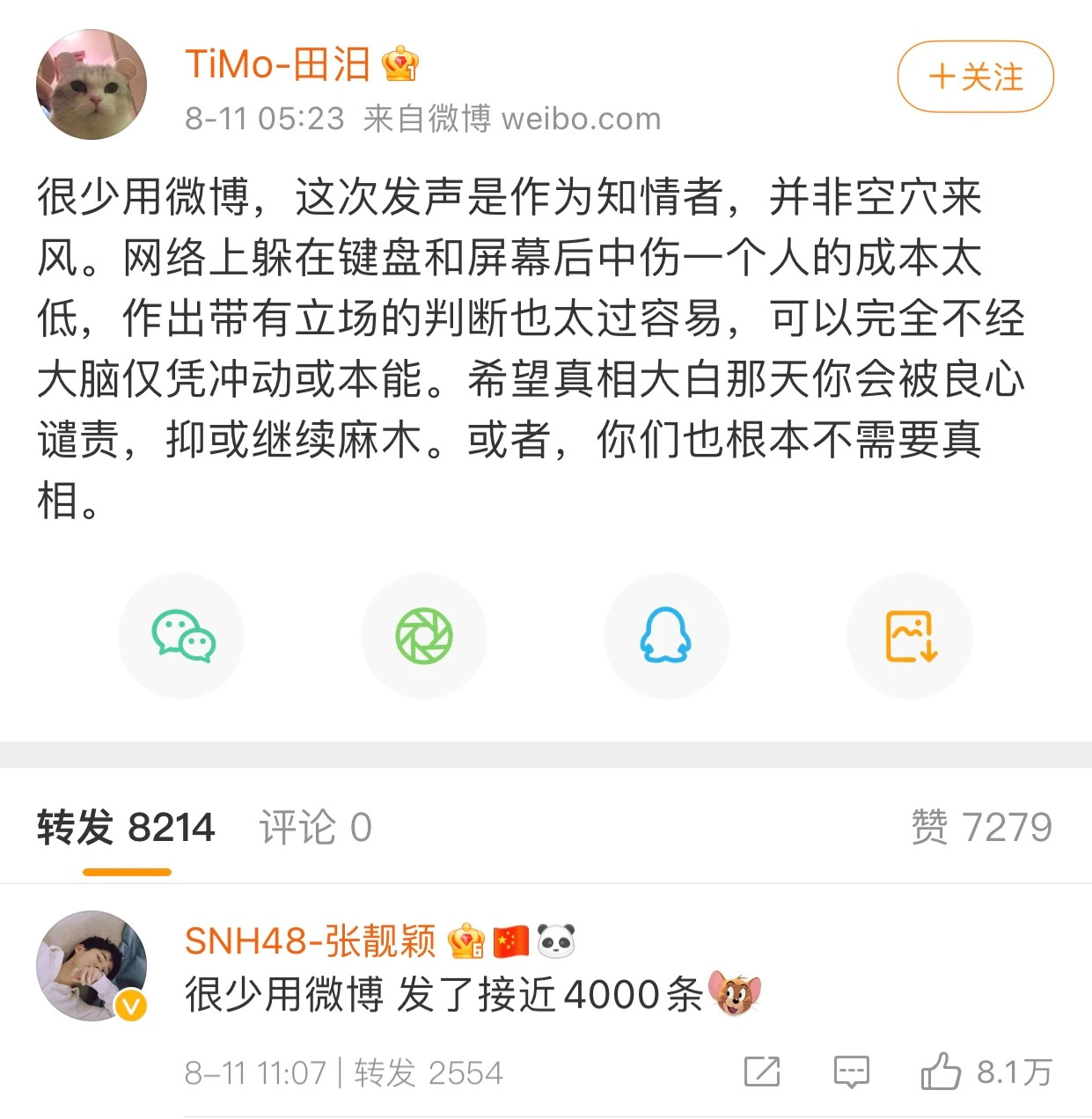Screen dimensions: 1092x1119
Task: Share the post to QQ
Action: 666,635
